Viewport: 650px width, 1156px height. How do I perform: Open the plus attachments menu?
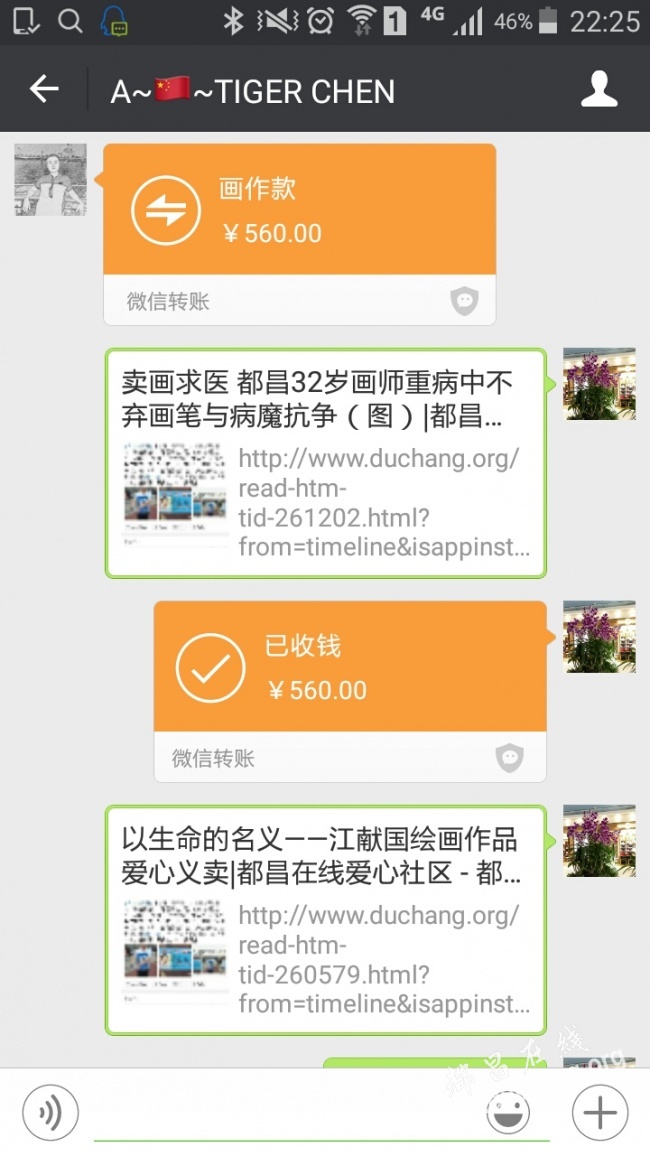600,1112
